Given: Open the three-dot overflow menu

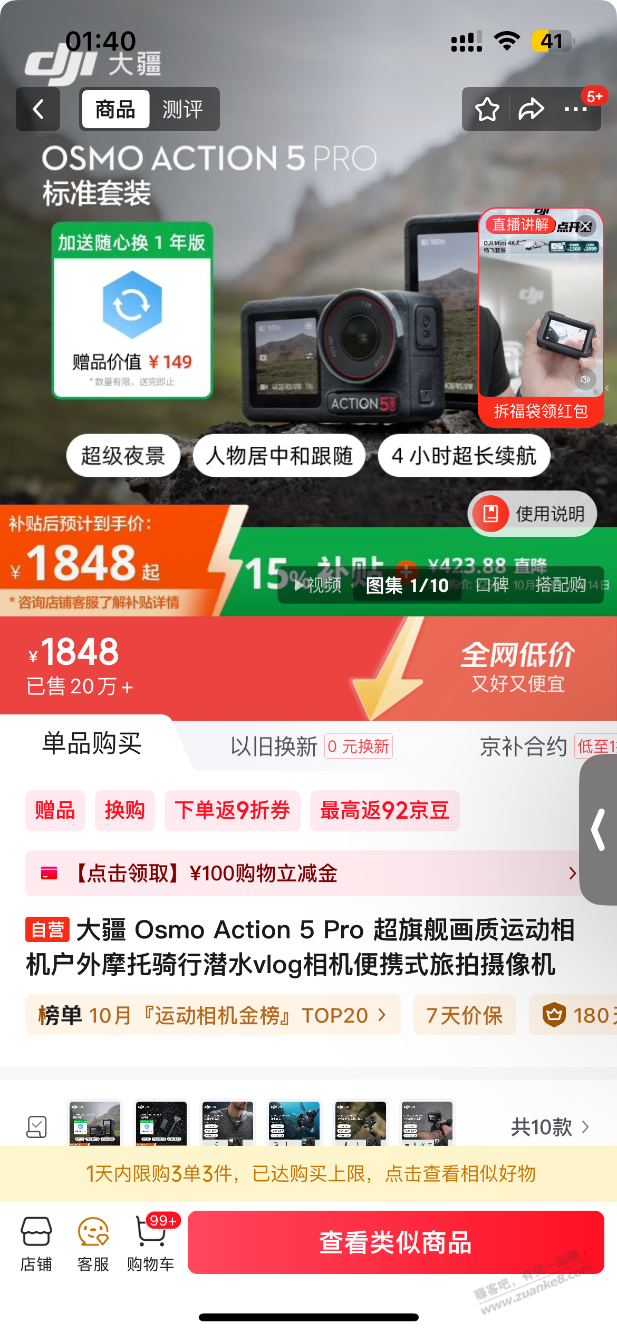Looking at the screenshot, I should point(575,109).
